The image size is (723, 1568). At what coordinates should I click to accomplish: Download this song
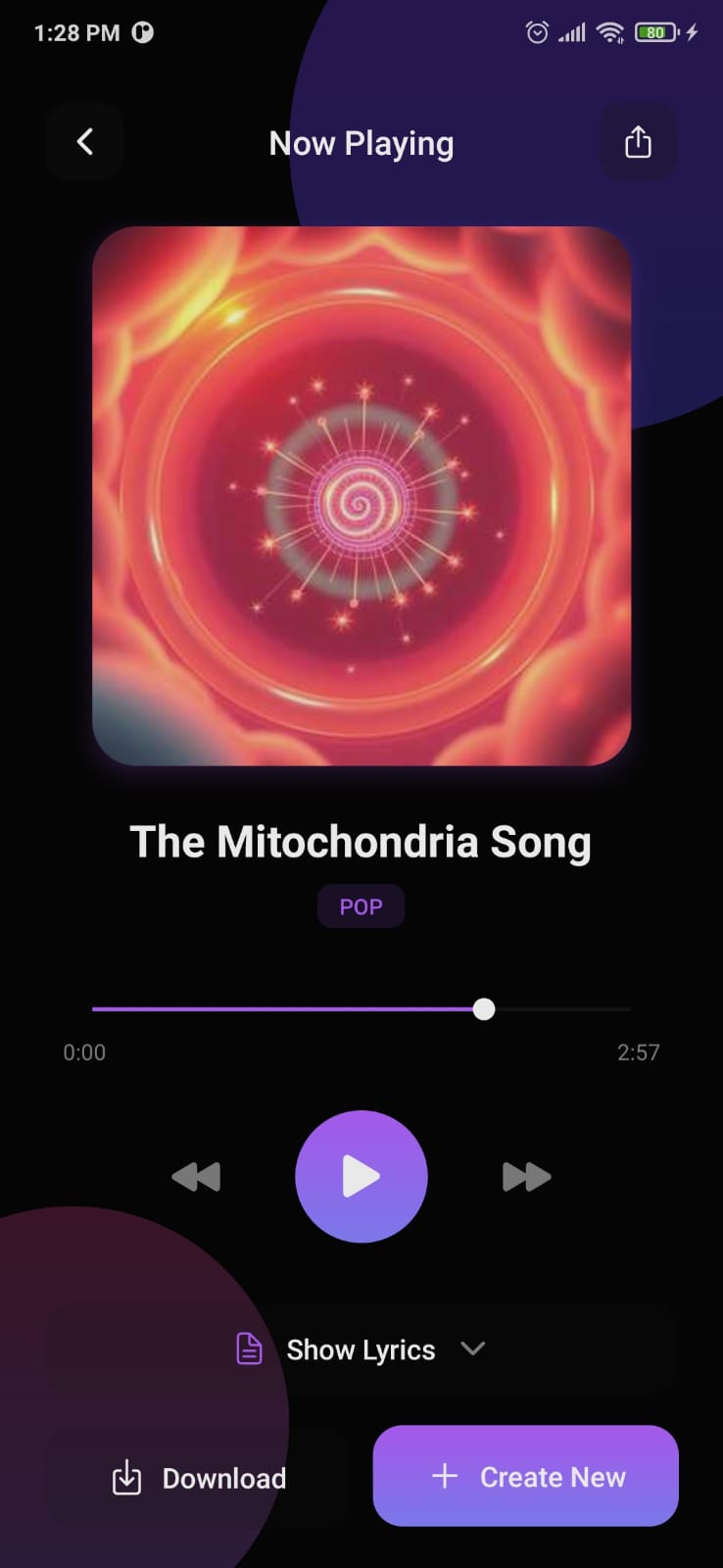click(x=199, y=1478)
